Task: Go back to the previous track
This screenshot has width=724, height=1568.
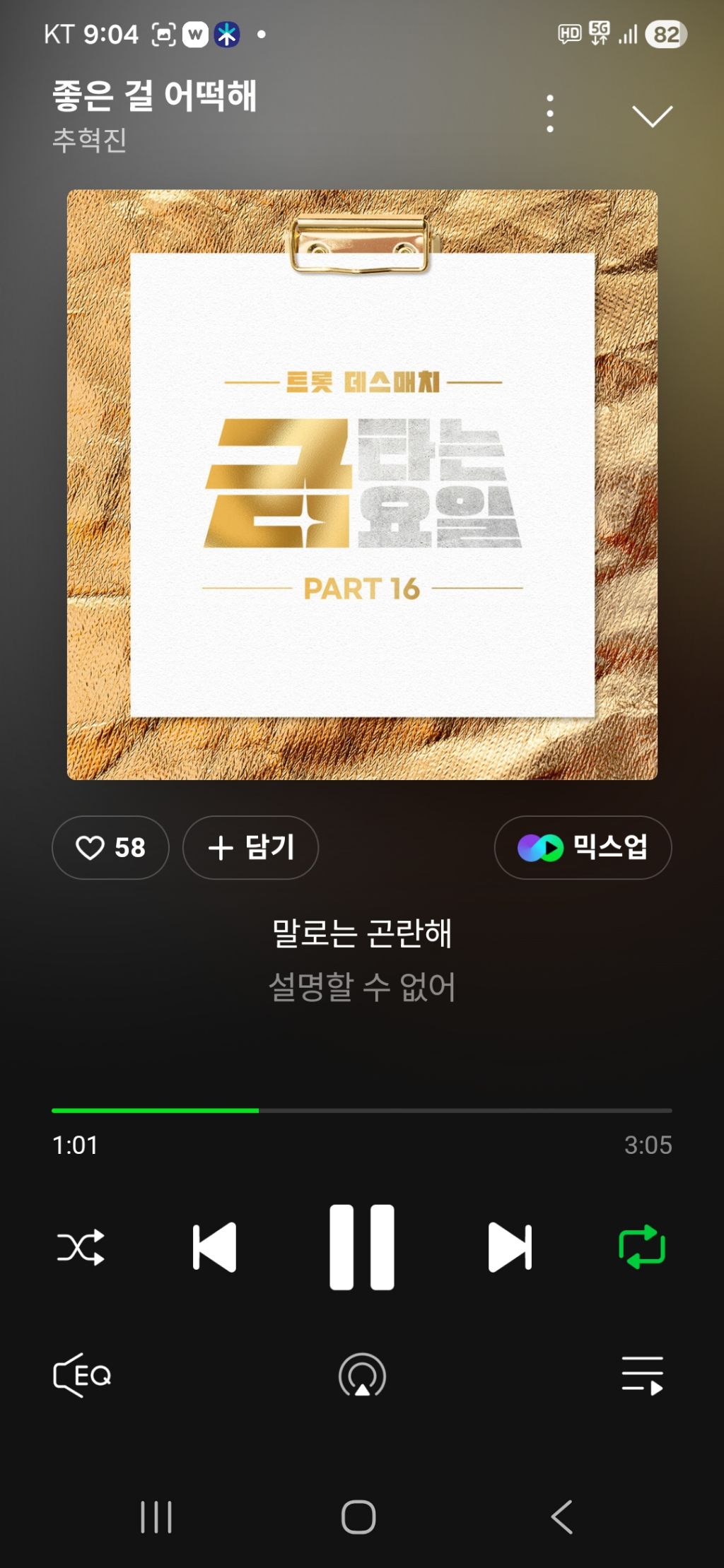Action: [215, 1247]
